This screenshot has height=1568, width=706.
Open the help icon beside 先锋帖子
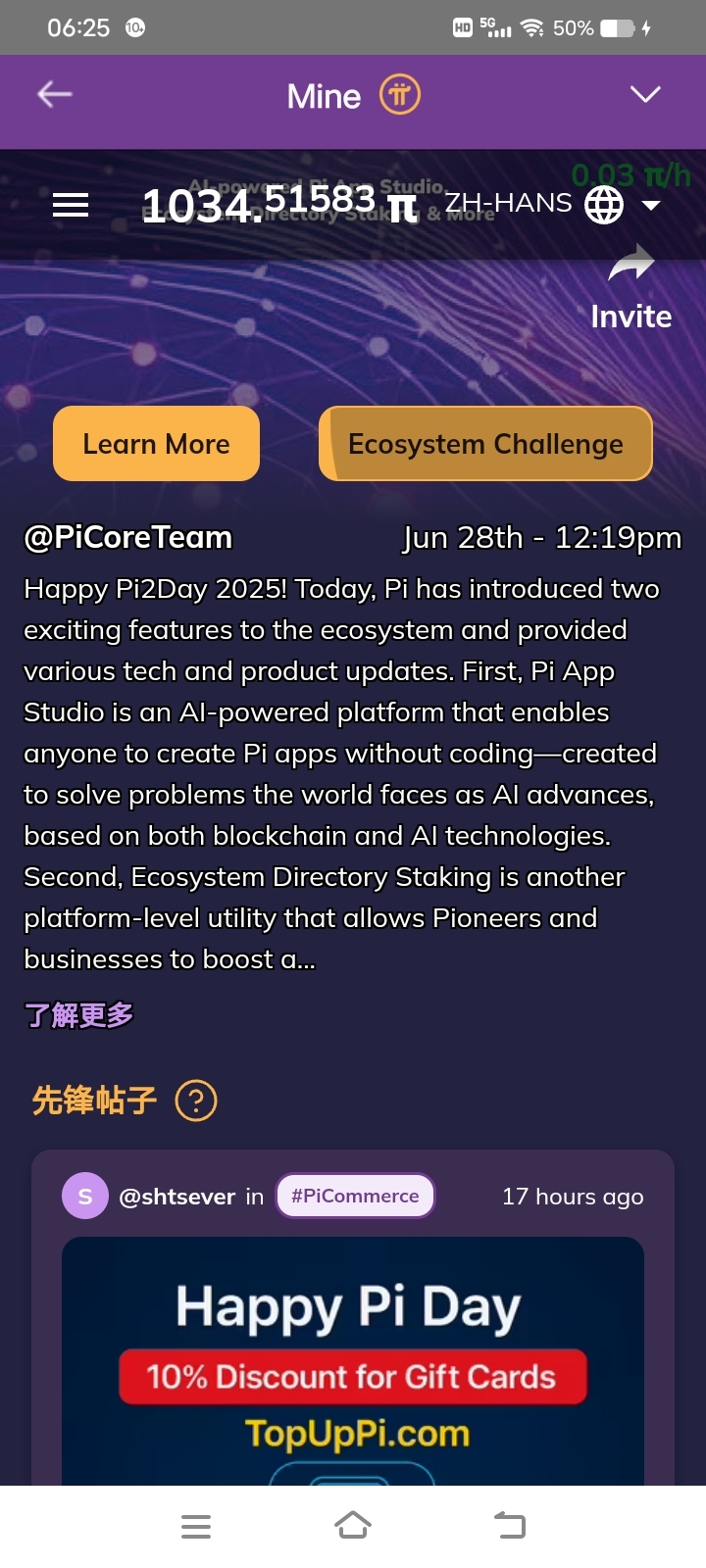pyautogui.click(x=195, y=1101)
